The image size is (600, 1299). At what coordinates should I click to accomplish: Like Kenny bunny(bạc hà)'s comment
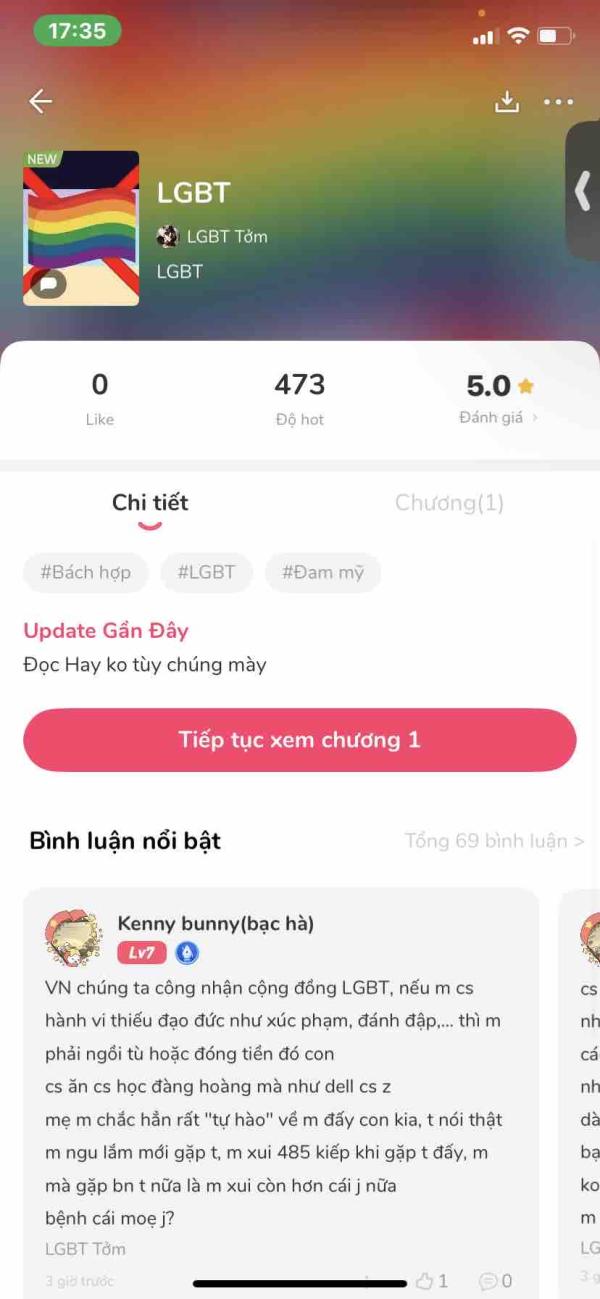[x=432, y=1281]
